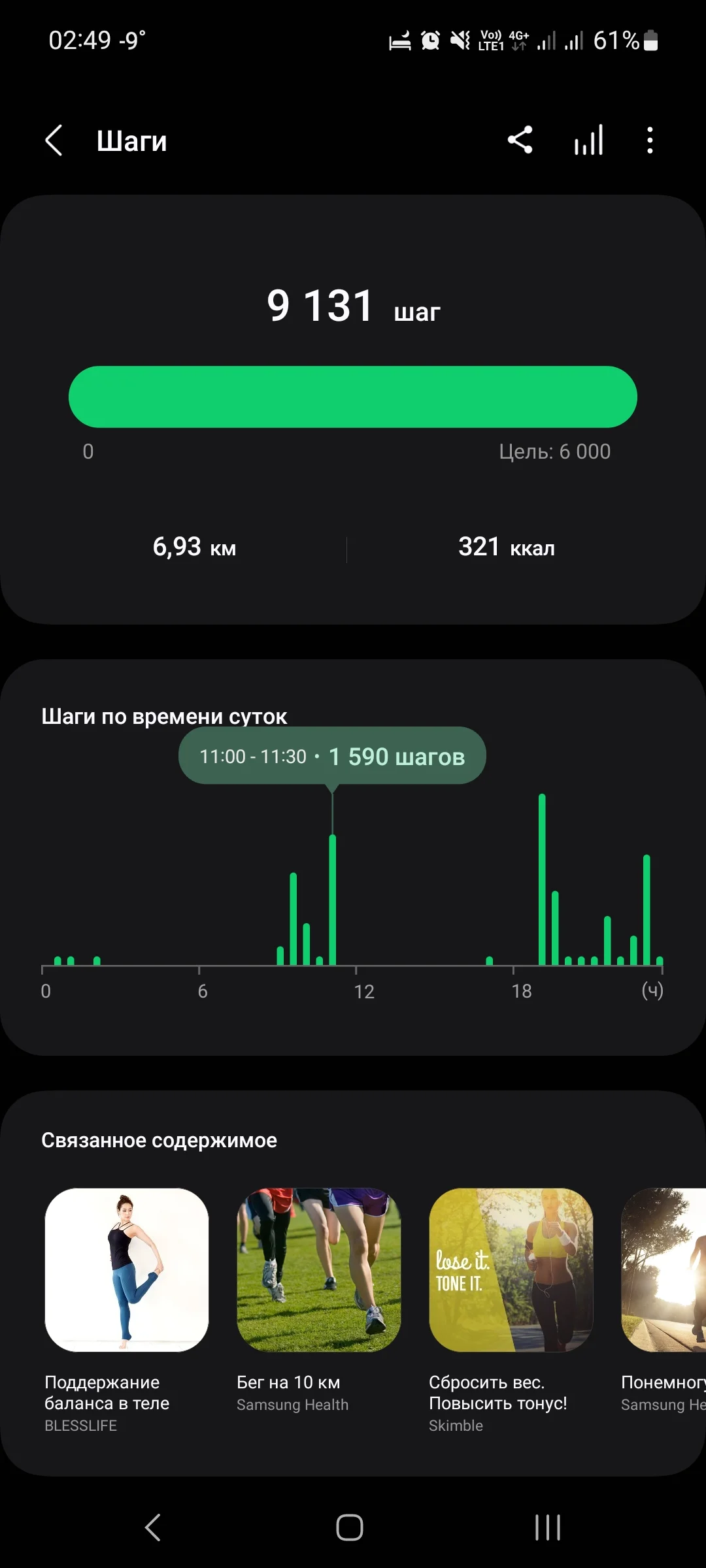Open the three-dot overflow menu
This screenshot has height=1568, width=706.
(x=649, y=140)
